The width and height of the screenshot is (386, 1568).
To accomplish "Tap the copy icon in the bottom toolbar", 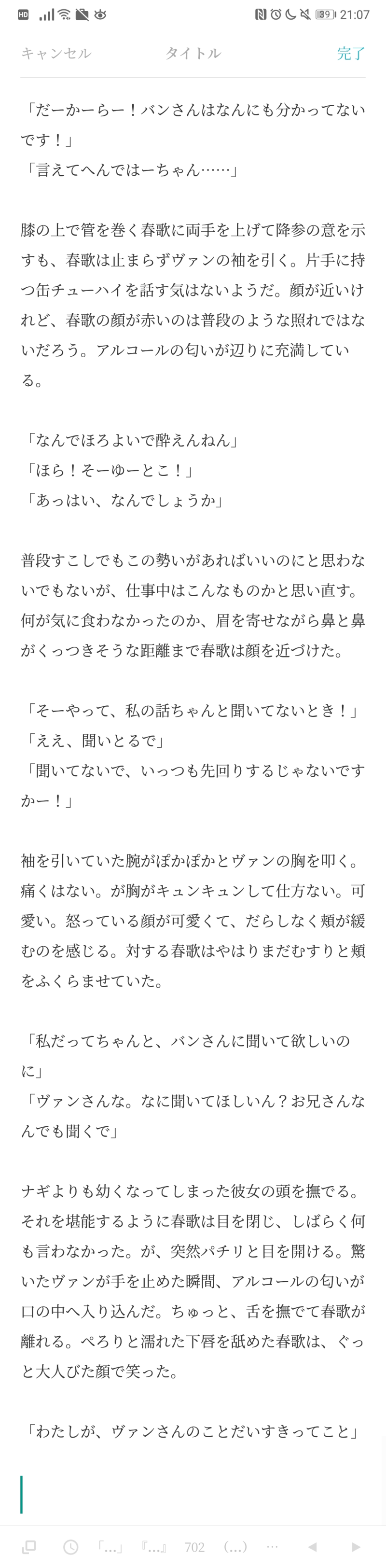I will [28, 1547].
